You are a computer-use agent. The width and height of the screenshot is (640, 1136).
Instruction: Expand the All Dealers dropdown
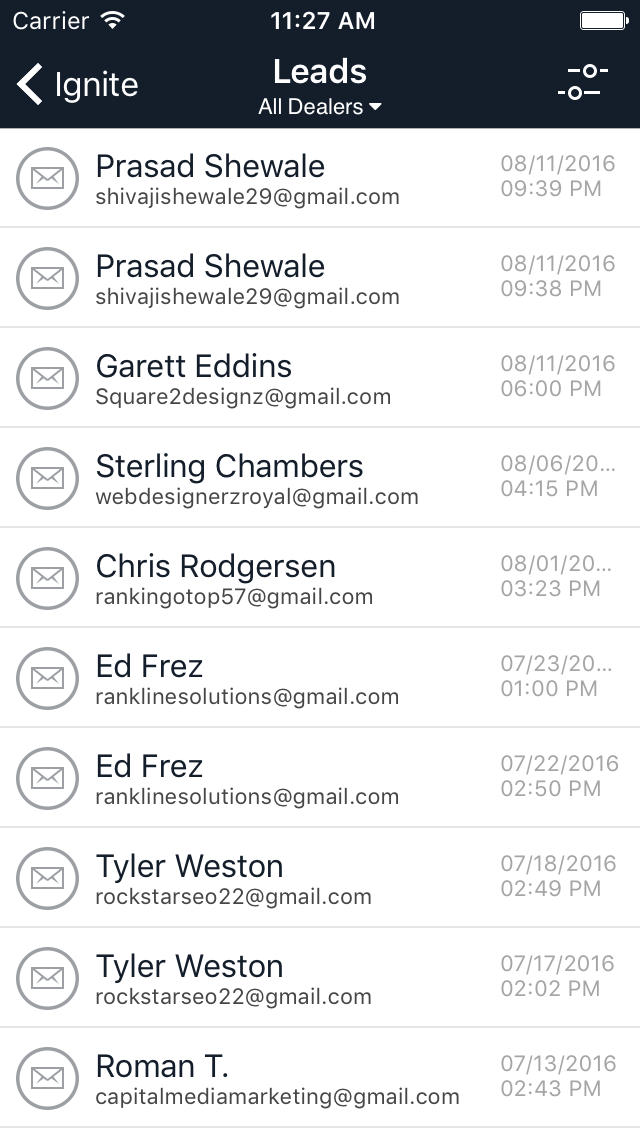pyautogui.click(x=320, y=106)
